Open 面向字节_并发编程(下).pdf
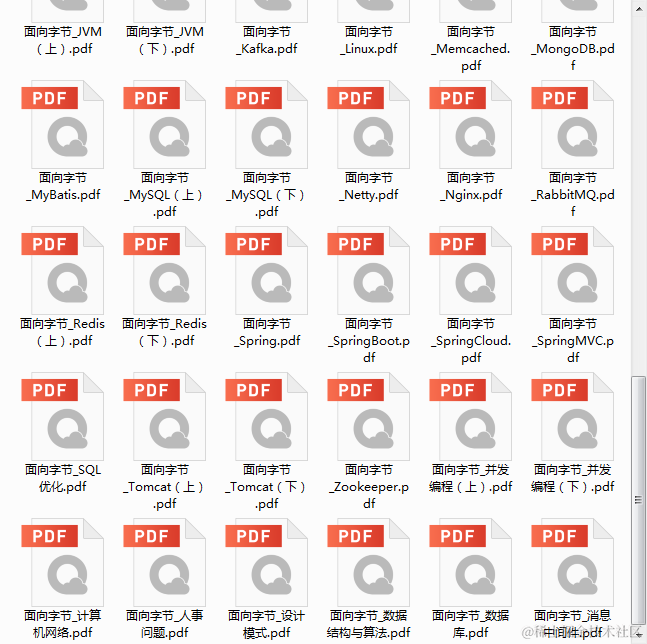The width and height of the screenshot is (647, 644). (572, 418)
